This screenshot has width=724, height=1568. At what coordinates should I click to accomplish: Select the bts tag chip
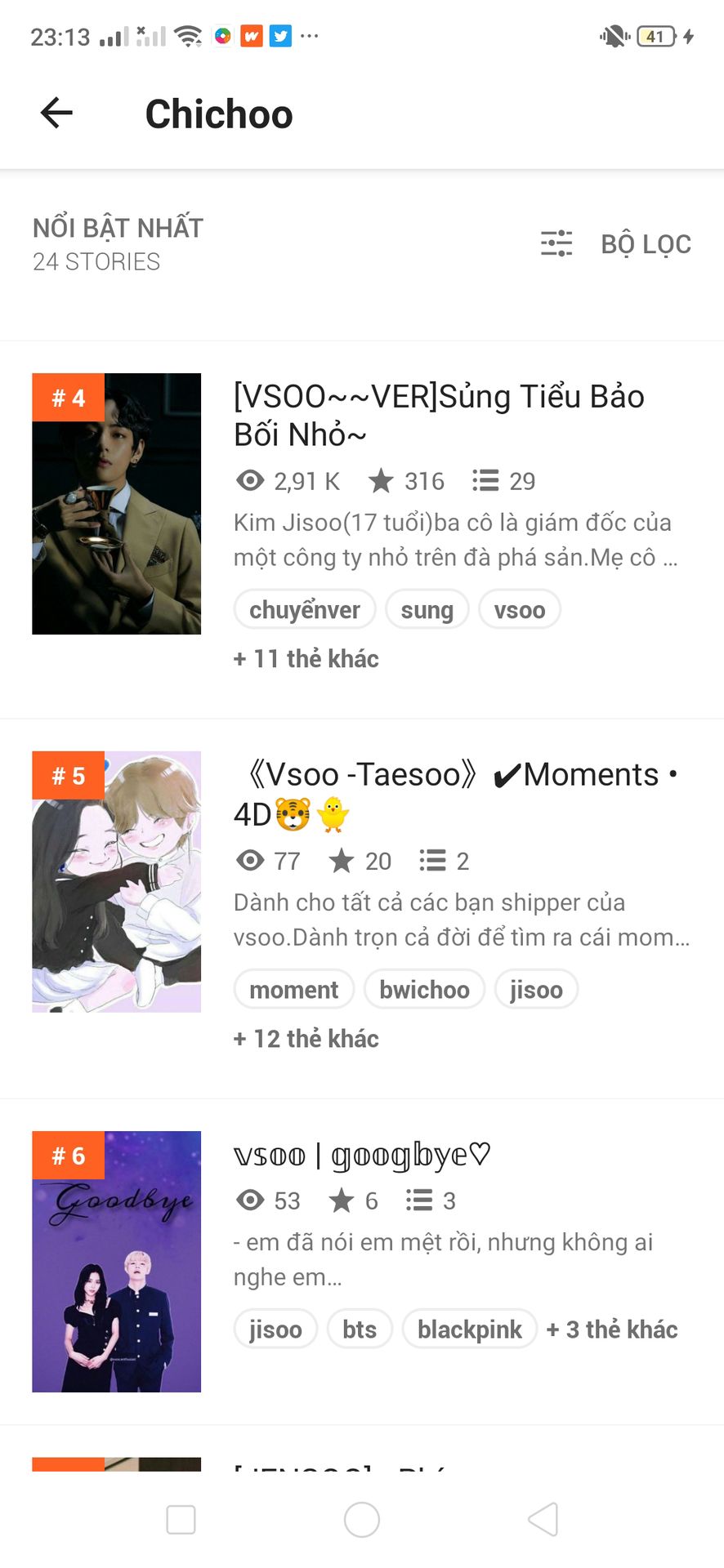(x=360, y=1330)
